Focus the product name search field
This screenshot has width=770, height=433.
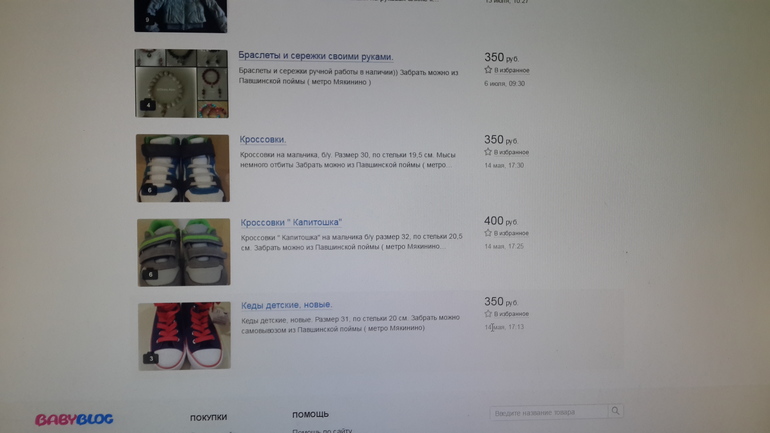(x=548, y=412)
